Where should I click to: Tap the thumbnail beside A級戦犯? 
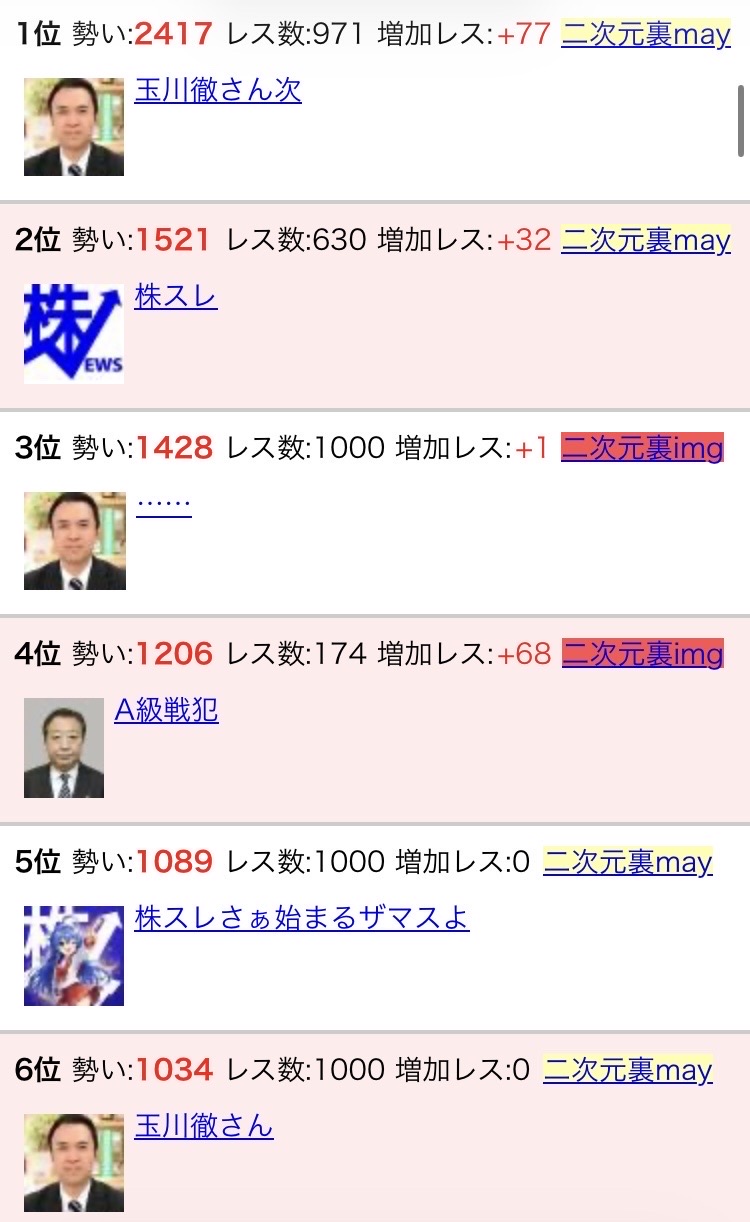[64, 748]
